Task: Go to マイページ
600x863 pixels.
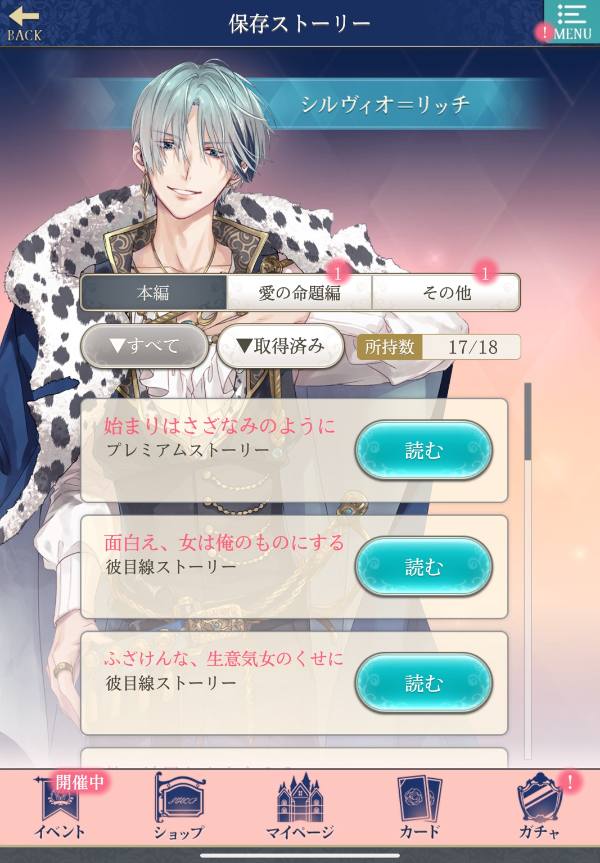Action: [300, 808]
